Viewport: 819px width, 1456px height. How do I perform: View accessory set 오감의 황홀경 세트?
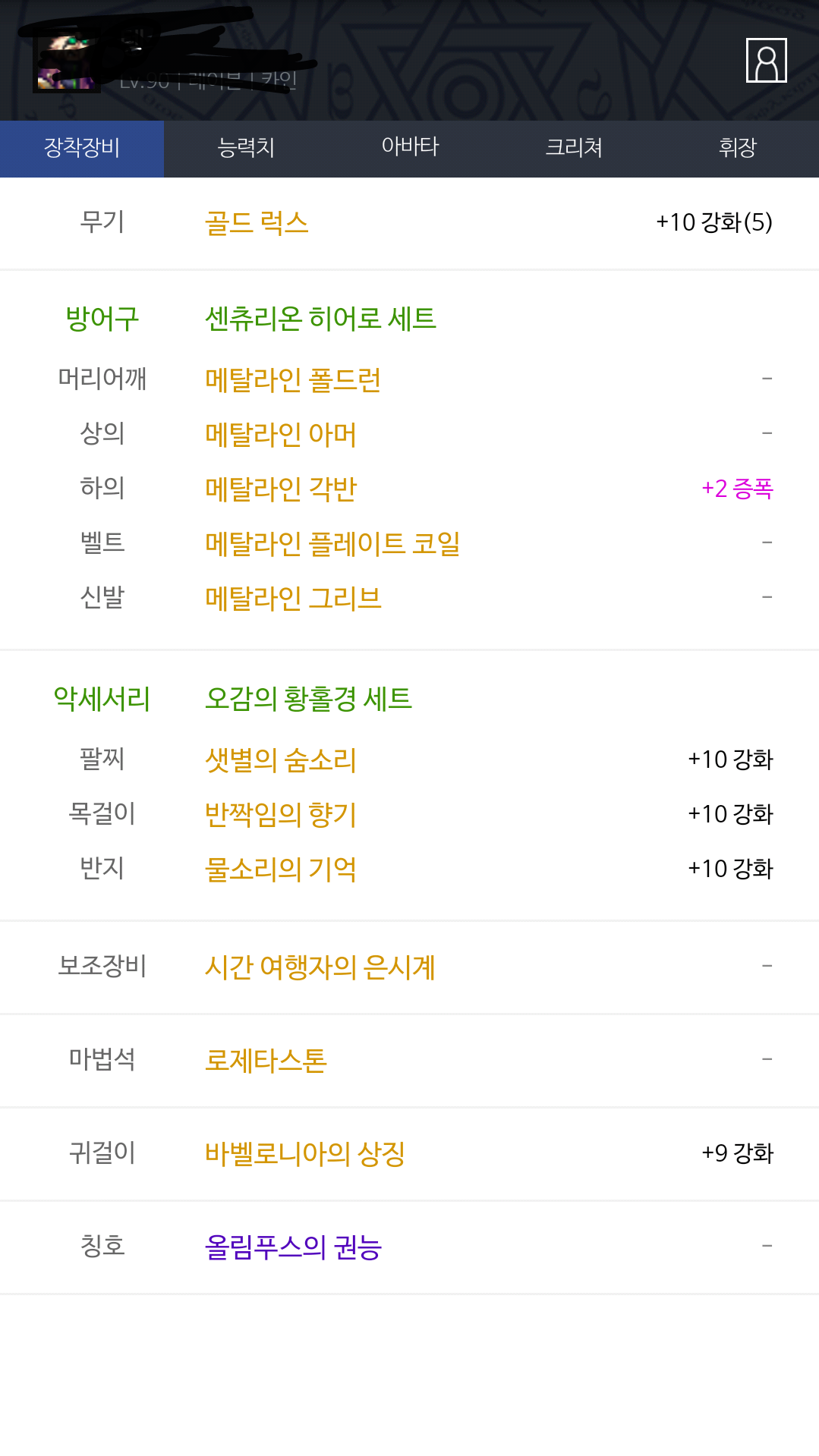(308, 699)
